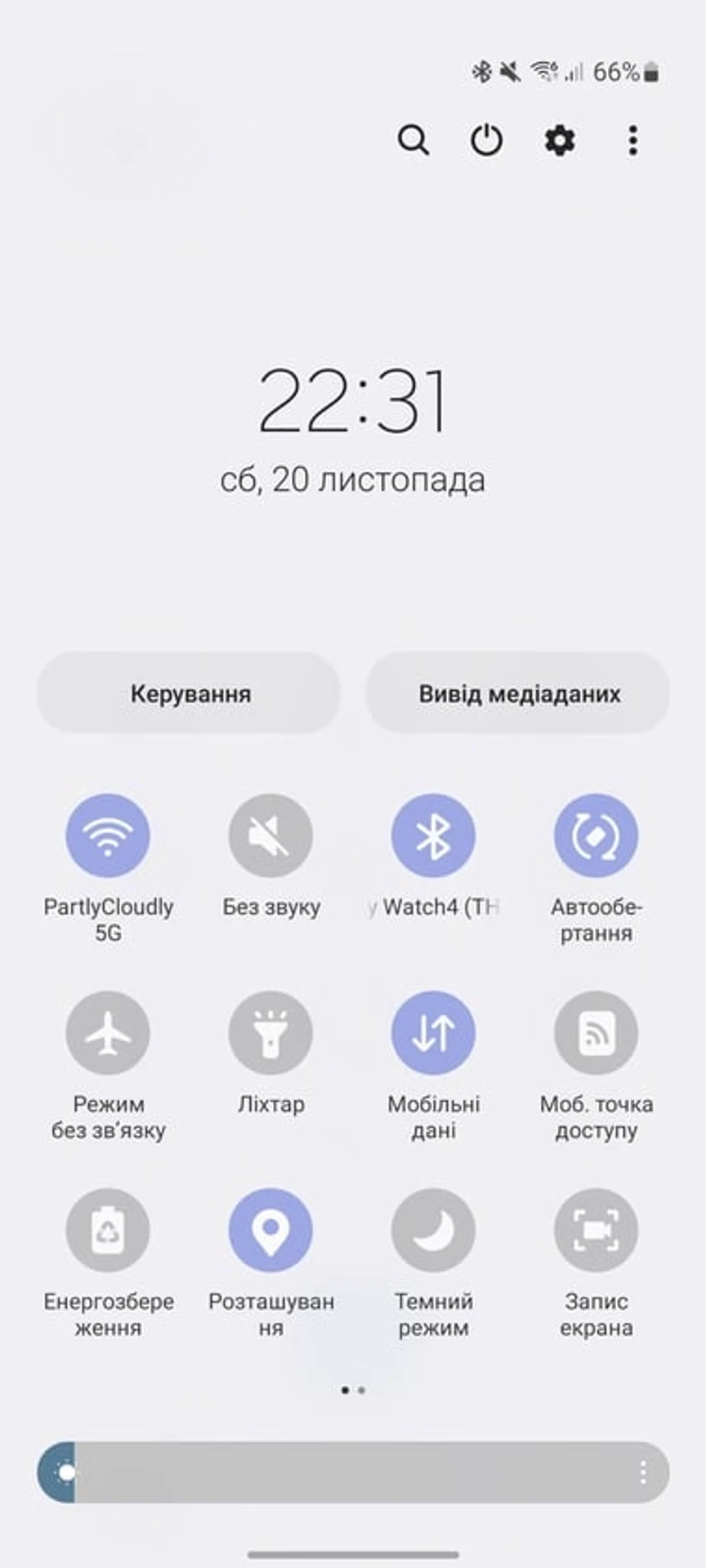
Task: Open Вивід медіаданих media output
Action: point(519,693)
